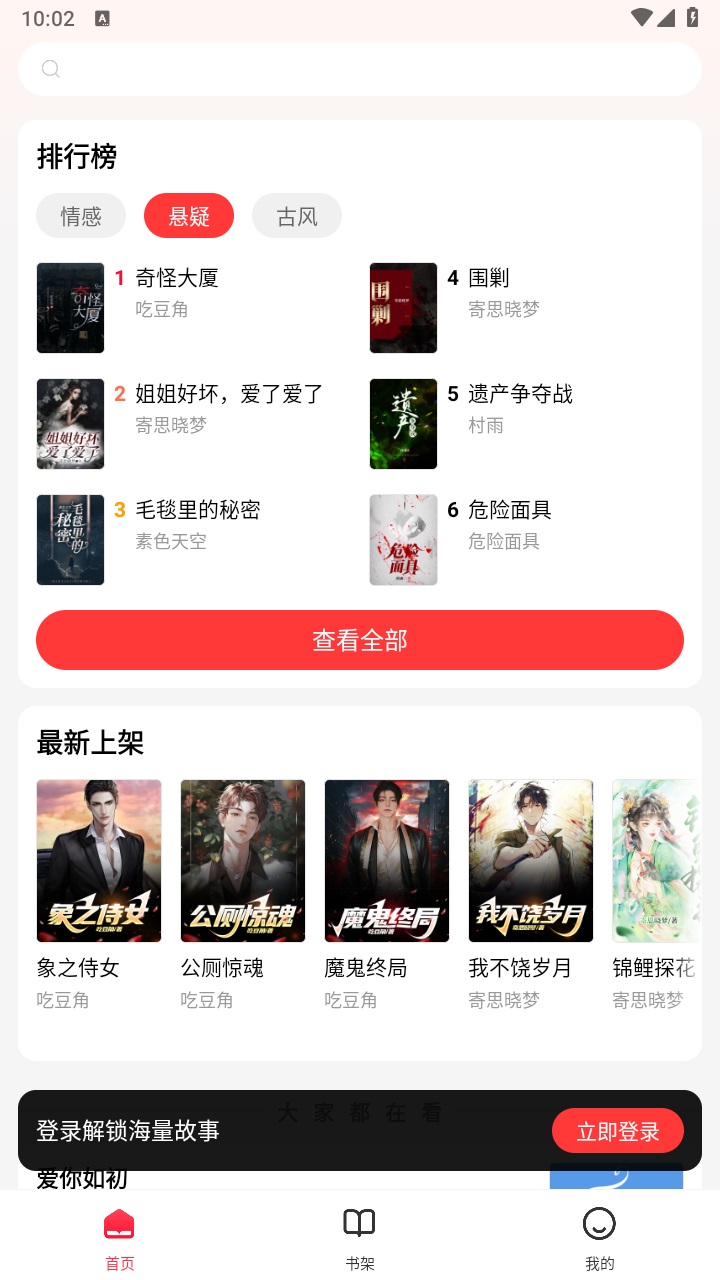Open the 我不饶岁月 cover thumbnail
Viewport: 720px width, 1280px height.
pos(530,860)
